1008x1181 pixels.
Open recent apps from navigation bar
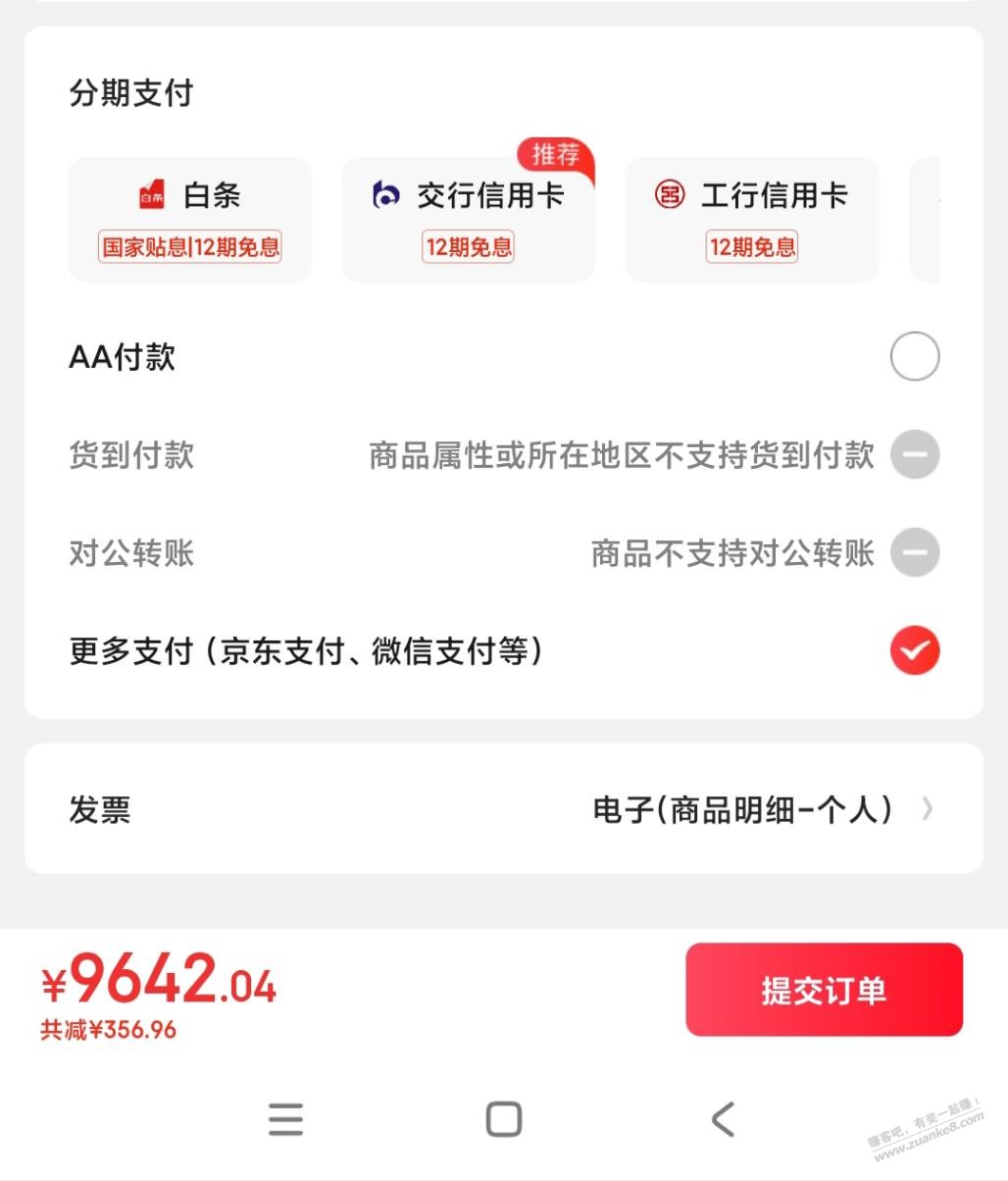tap(285, 1119)
